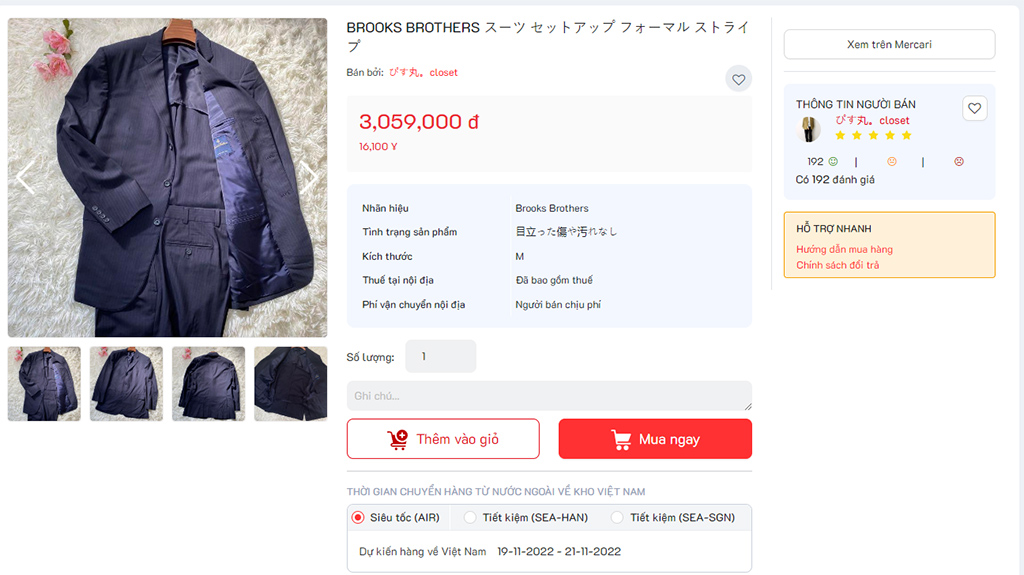View the third suit thumbnail

click(208, 383)
